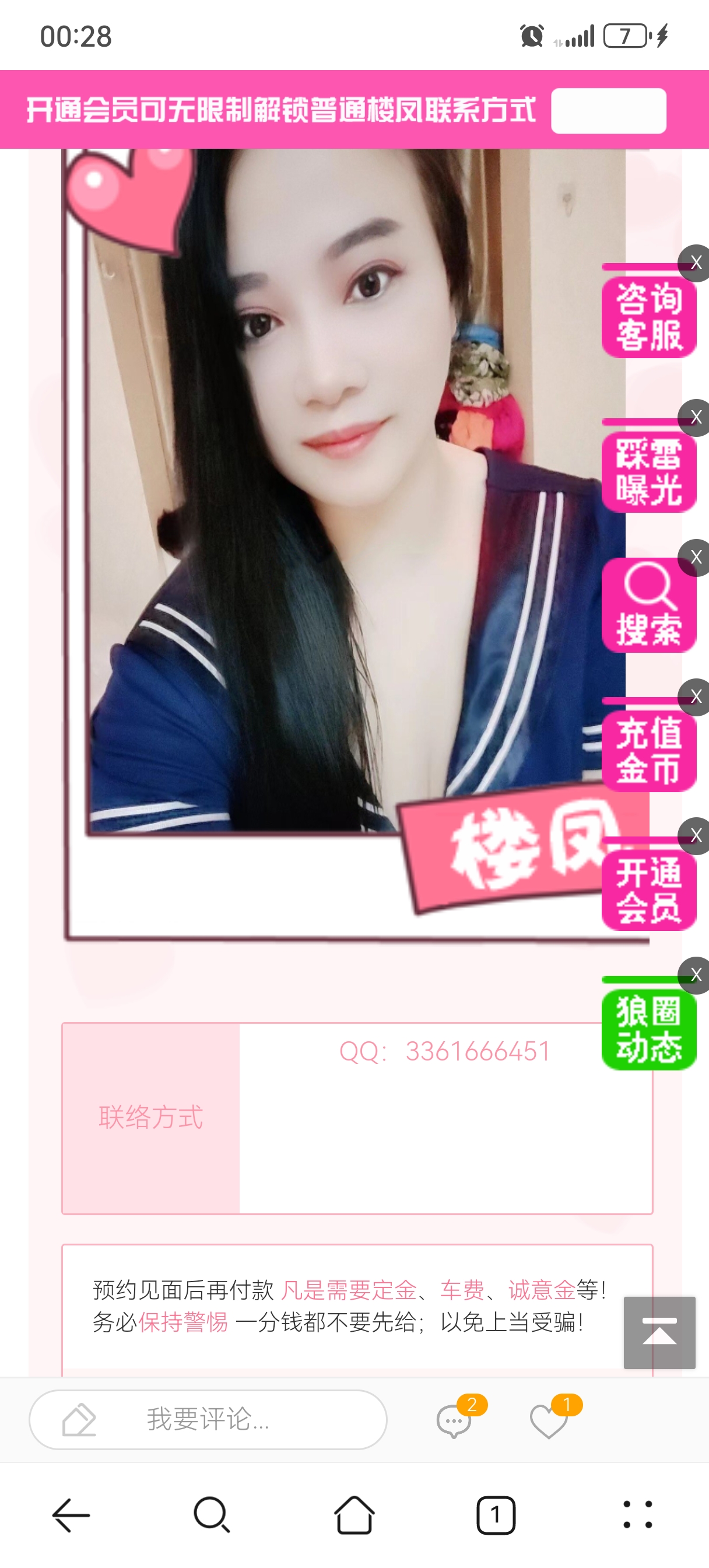The image size is (709, 1568).
Task: Tap the white button in top banner
Action: [x=608, y=111]
